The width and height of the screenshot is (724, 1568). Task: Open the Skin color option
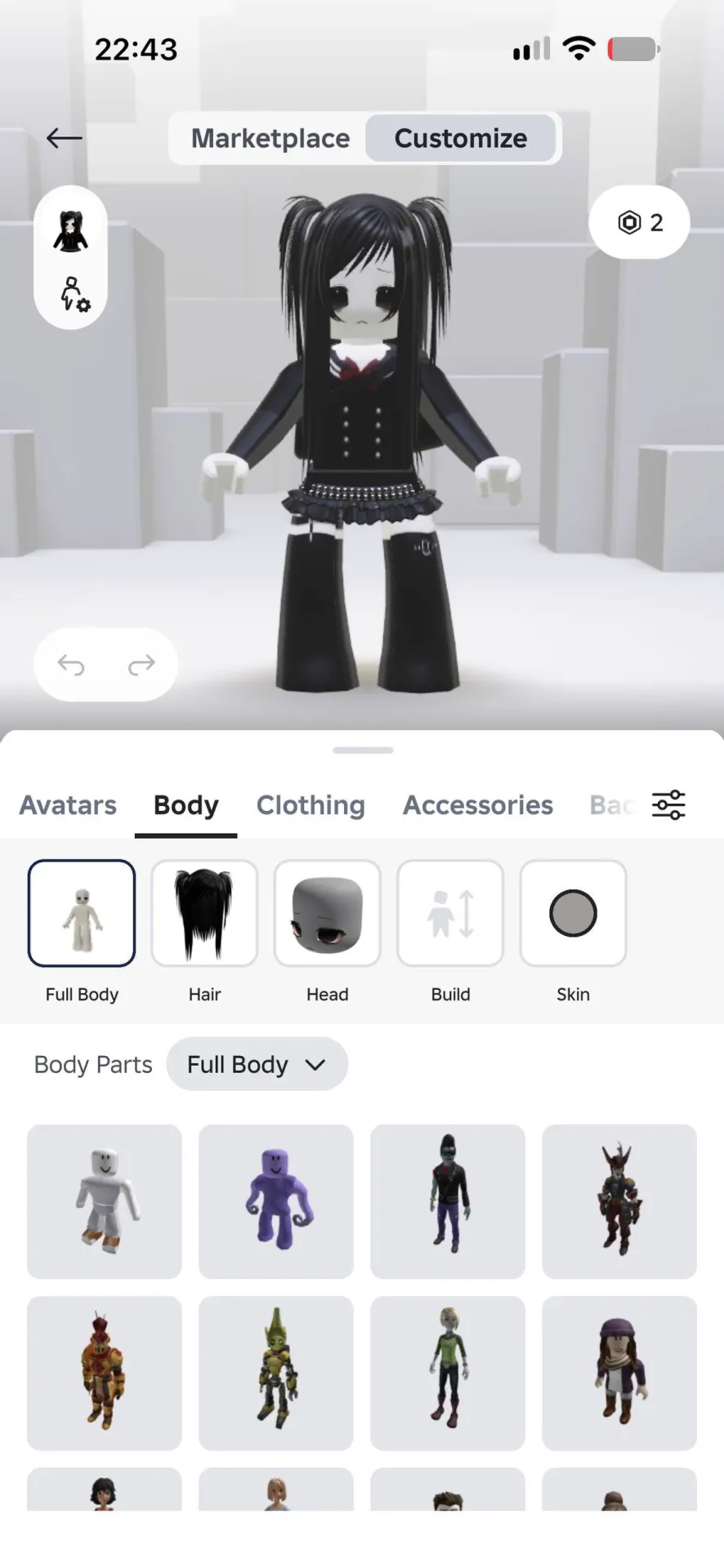(573, 913)
